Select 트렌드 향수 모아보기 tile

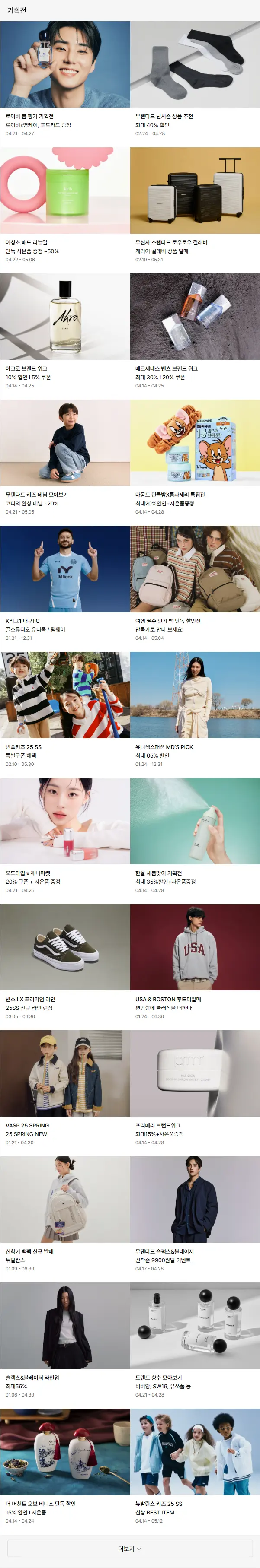[x=195, y=1324]
